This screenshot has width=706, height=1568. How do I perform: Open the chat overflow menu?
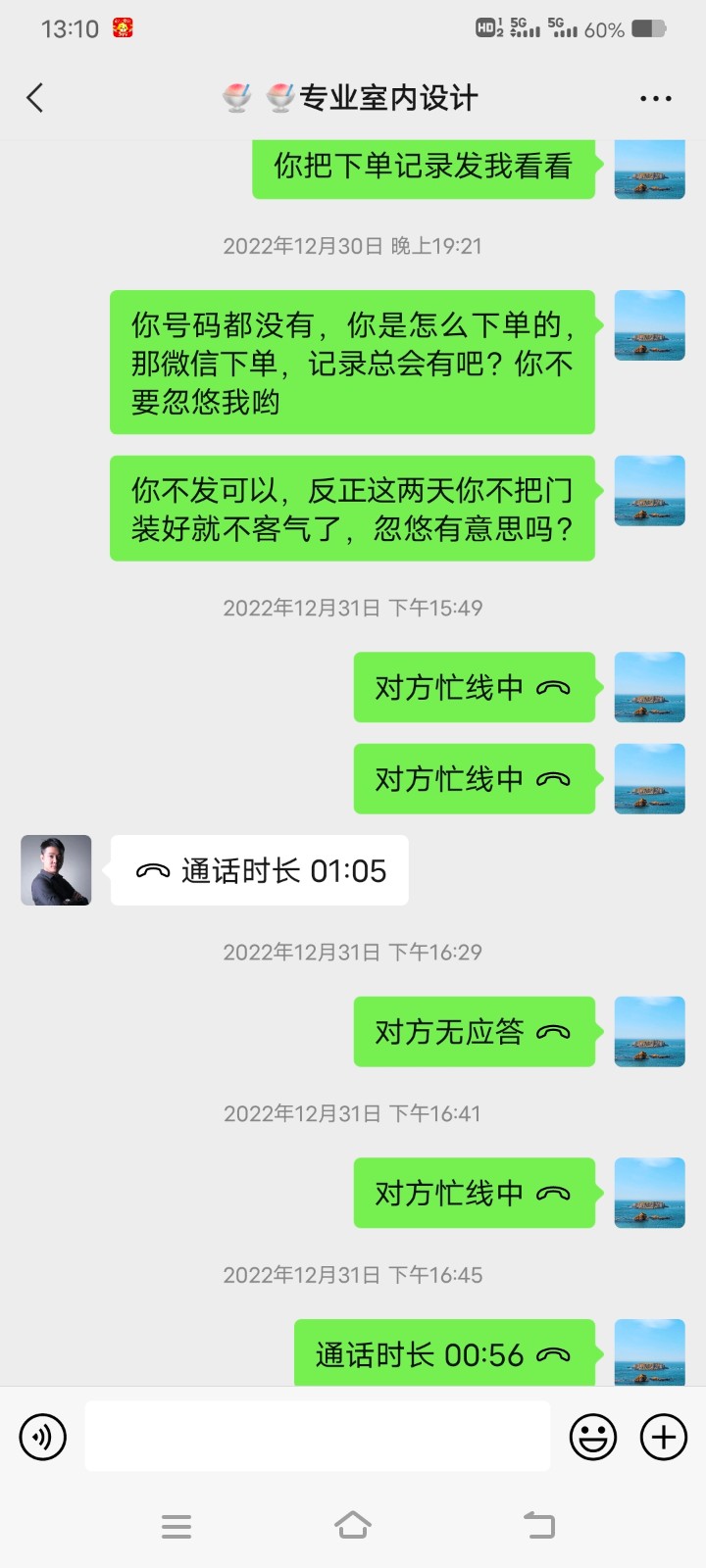point(655,98)
